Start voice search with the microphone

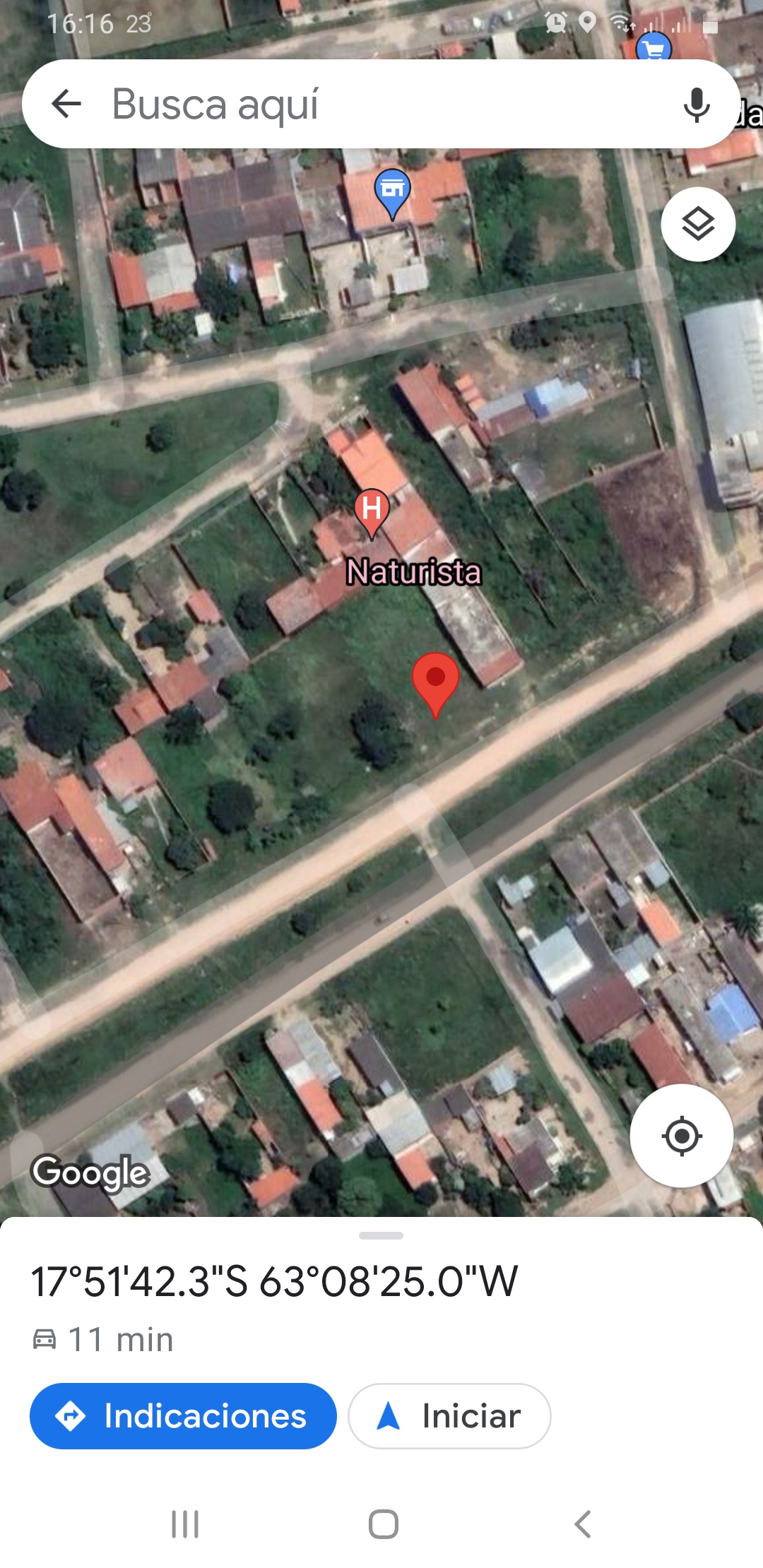tap(697, 105)
